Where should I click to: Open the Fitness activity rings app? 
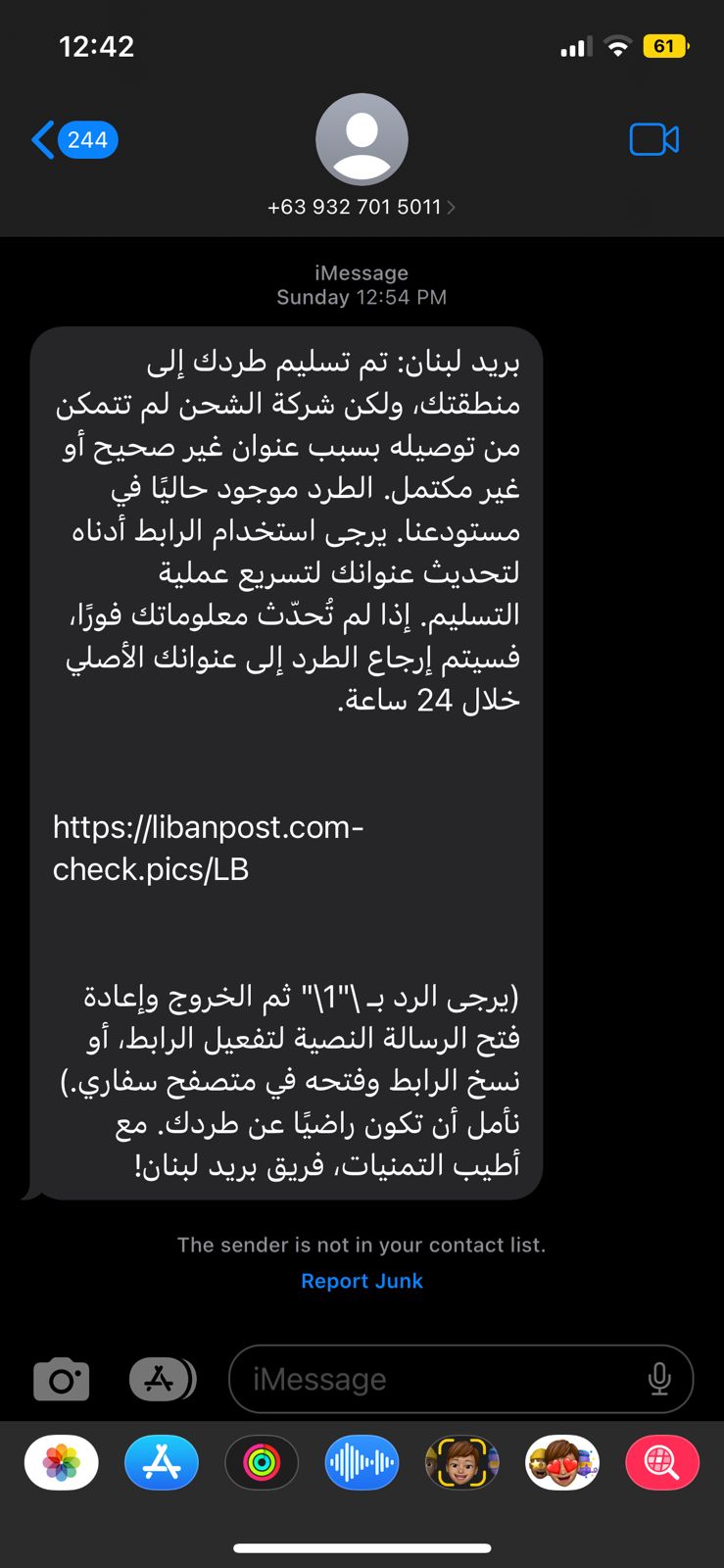click(262, 1463)
